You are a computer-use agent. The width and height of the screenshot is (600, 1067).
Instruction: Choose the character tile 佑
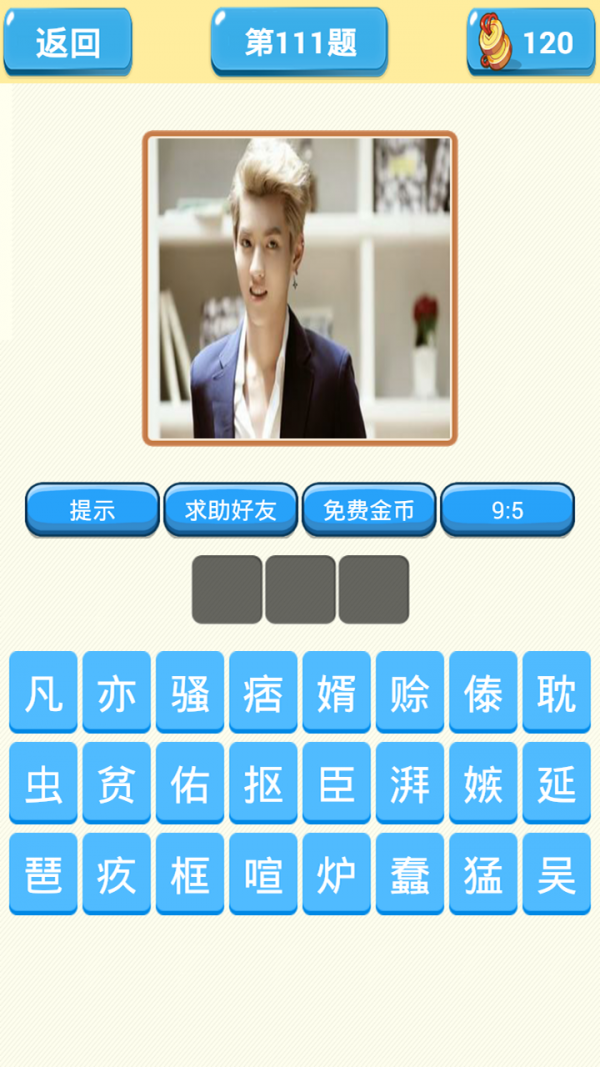190,783
